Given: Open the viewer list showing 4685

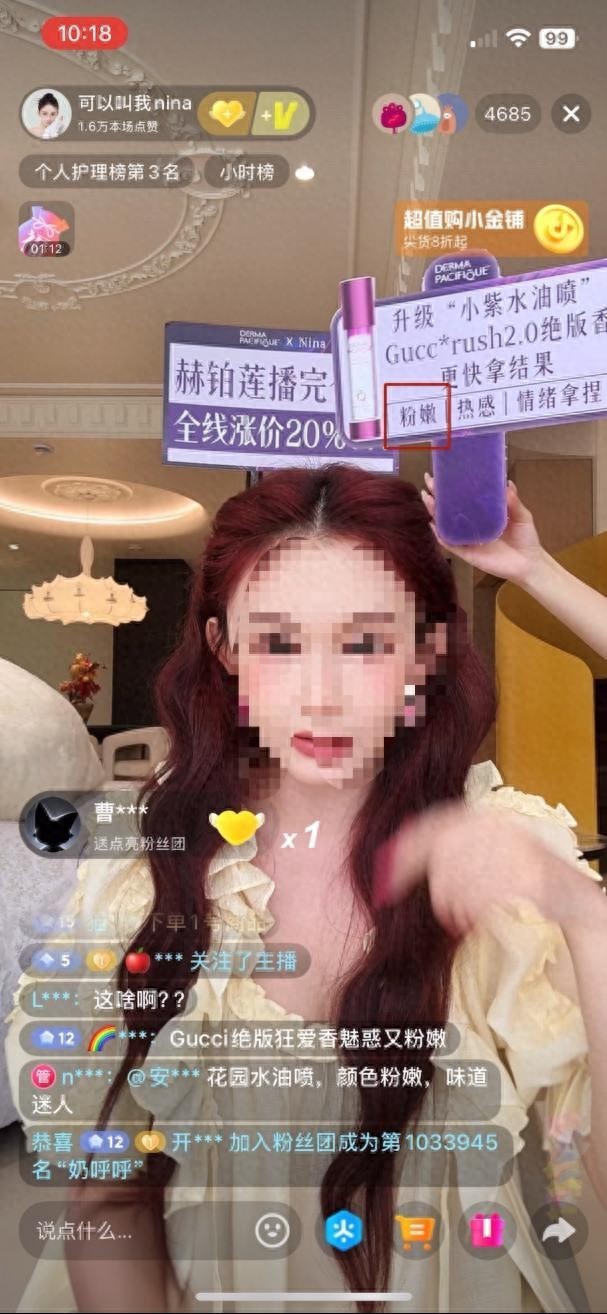Looking at the screenshot, I should pyautogui.click(x=506, y=114).
